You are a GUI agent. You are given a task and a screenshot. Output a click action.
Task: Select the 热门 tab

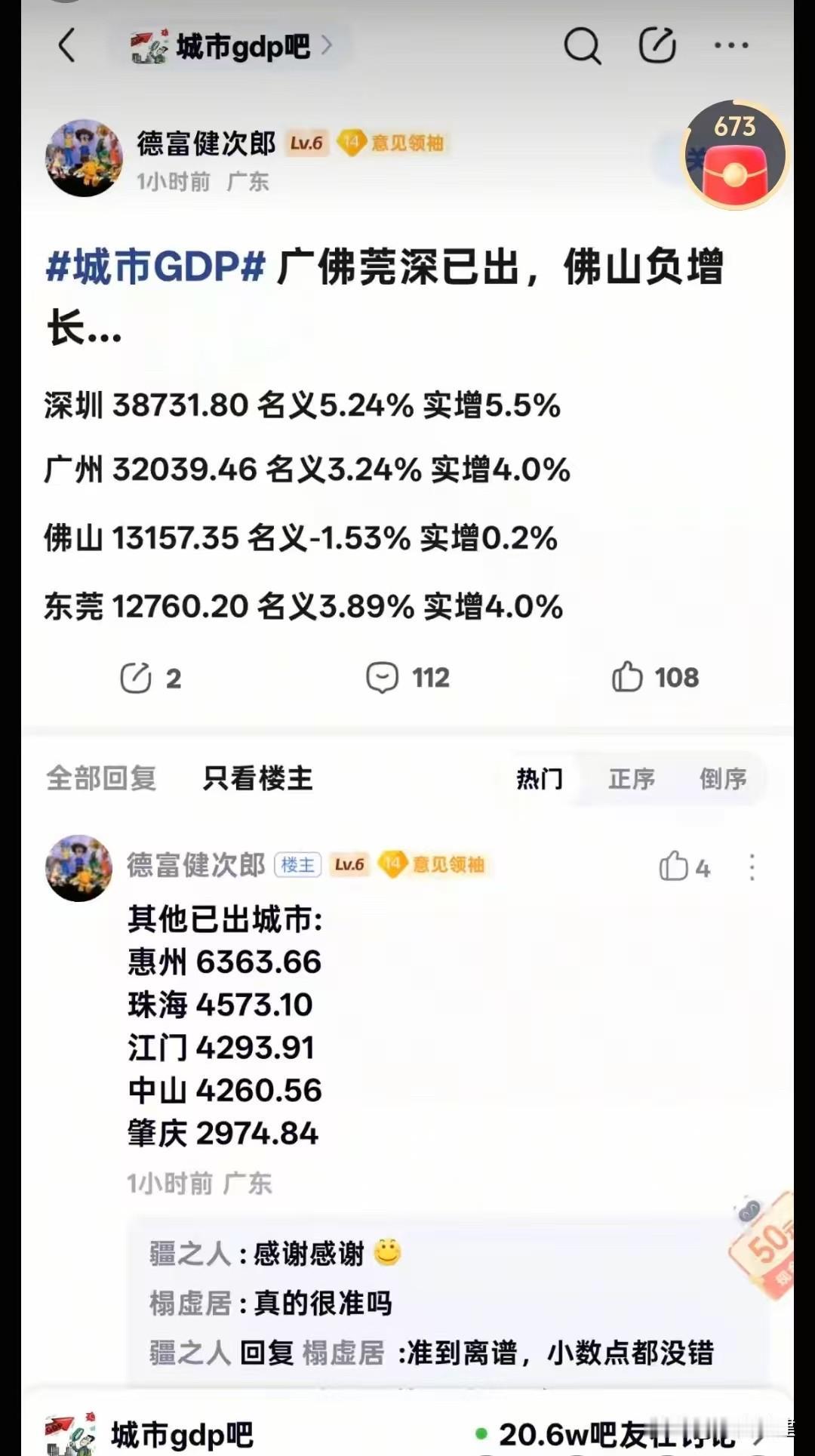(539, 779)
